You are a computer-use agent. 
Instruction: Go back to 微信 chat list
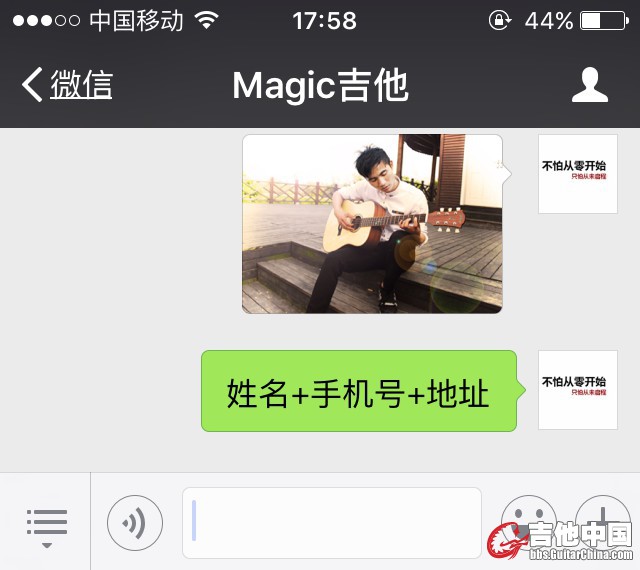[x=68, y=85]
